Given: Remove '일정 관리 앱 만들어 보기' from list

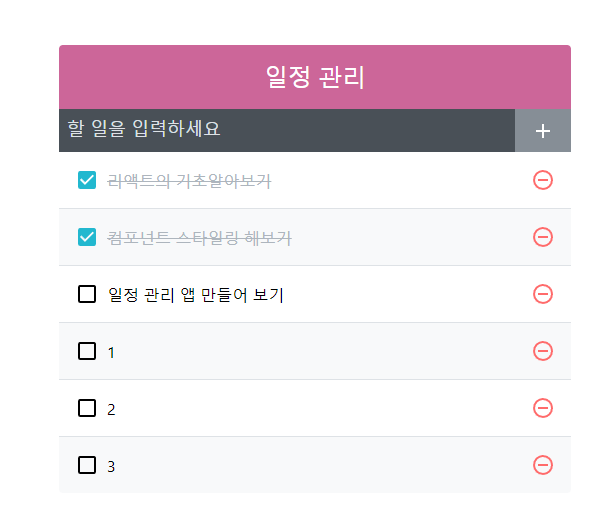Looking at the screenshot, I should click(543, 294).
